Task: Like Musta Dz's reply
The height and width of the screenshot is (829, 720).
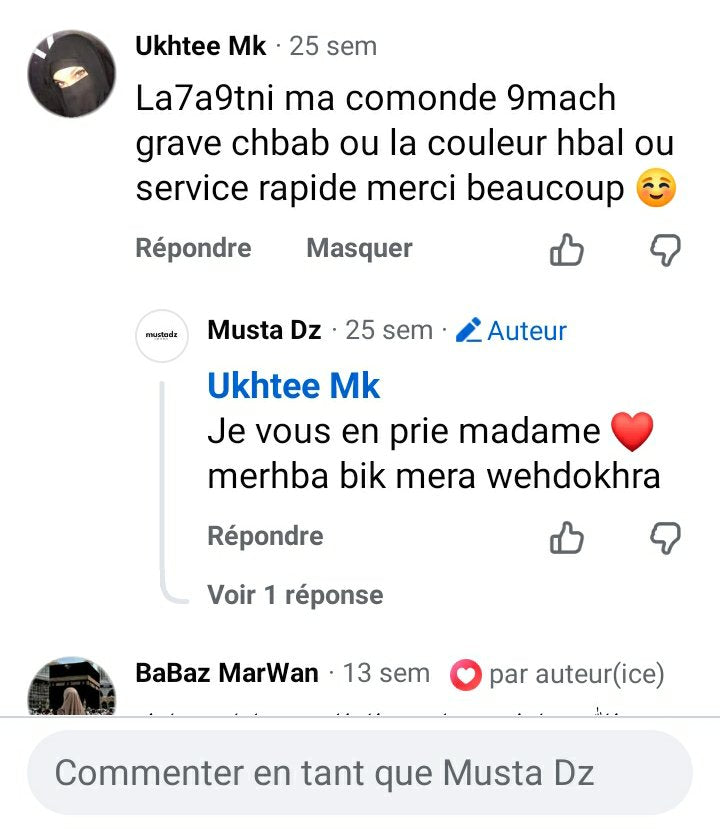Action: 567,538
